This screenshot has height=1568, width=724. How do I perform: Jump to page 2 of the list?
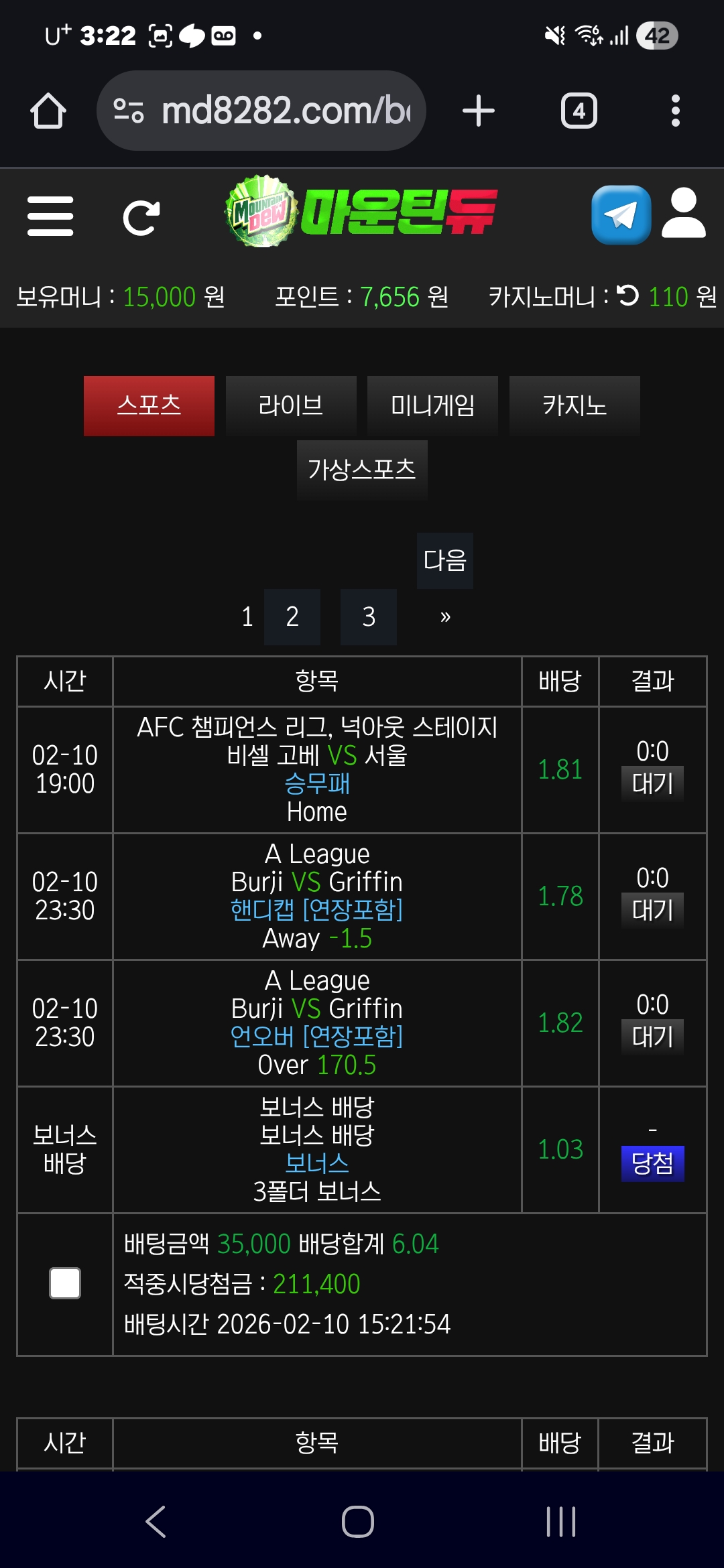tap(292, 616)
